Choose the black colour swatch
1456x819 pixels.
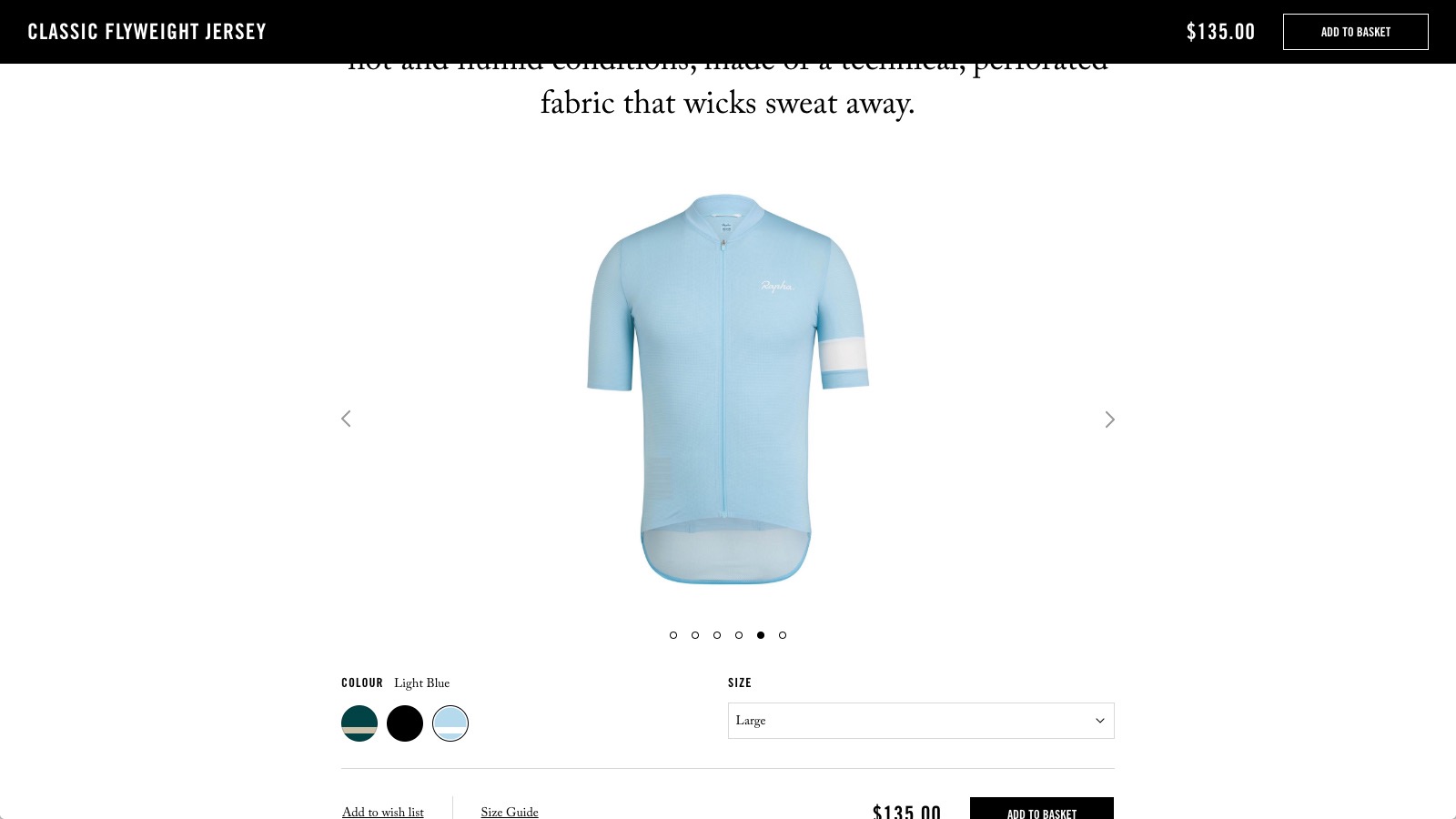point(405,723)
